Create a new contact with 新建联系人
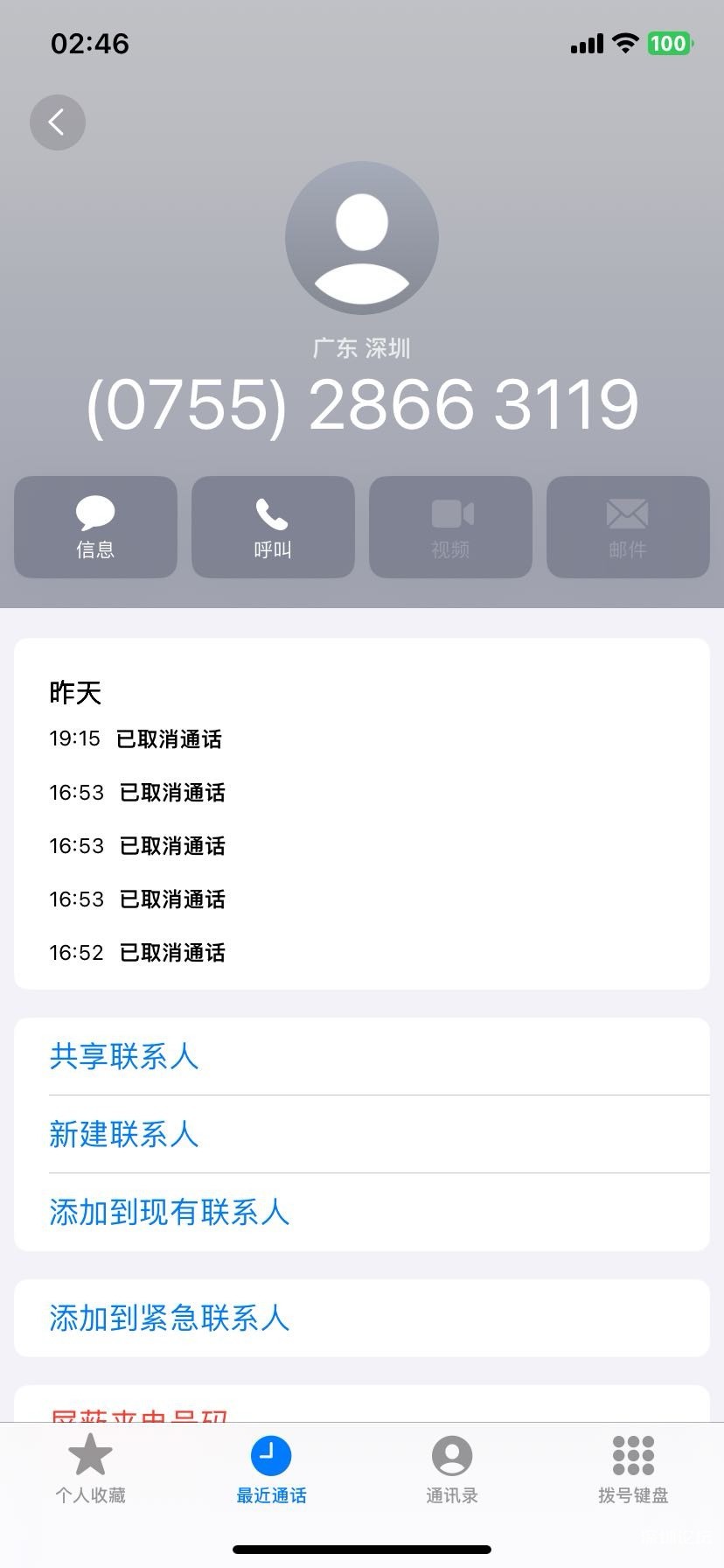Image resolution: width=724 pixels, height=1568 pixels. point(124,1134)
